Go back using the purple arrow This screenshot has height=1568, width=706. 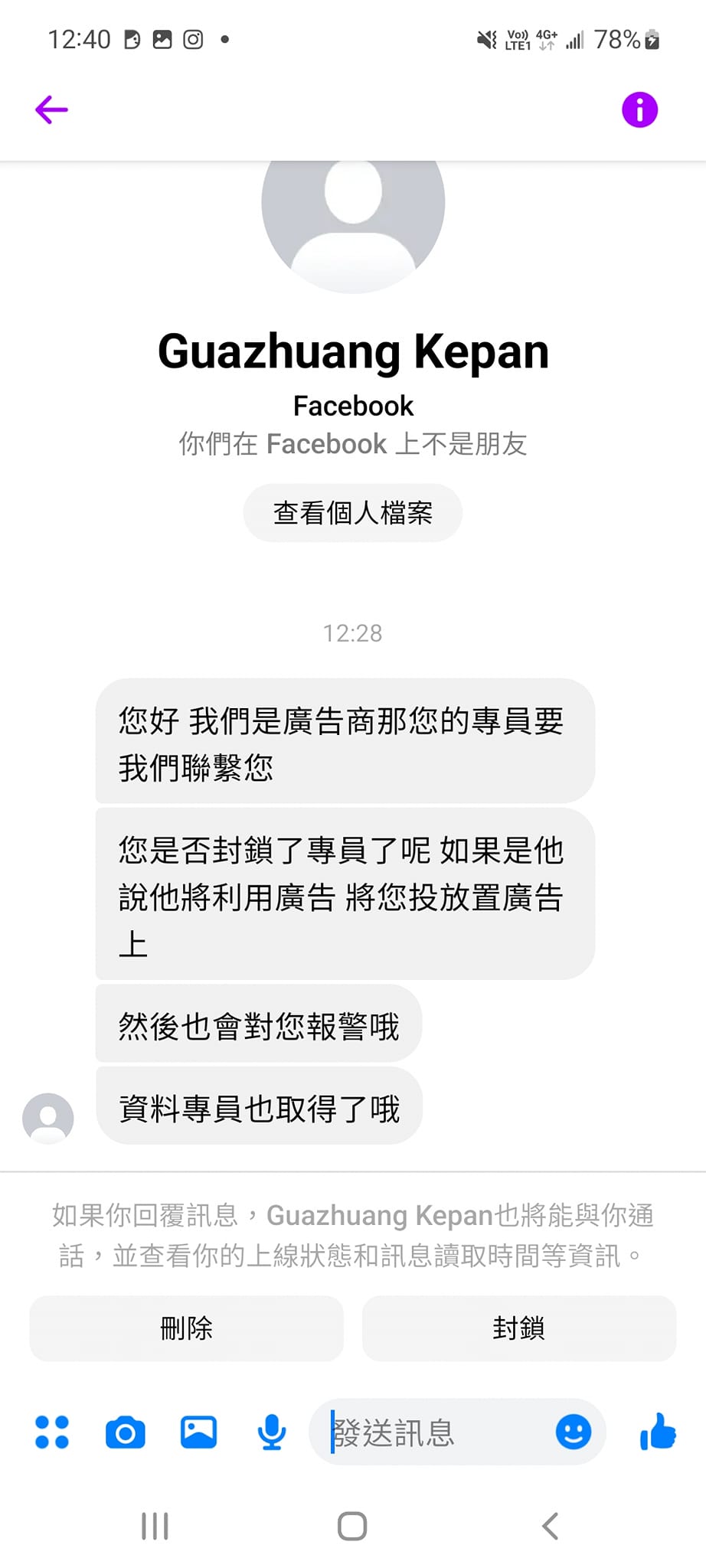(x=51, y=109)
